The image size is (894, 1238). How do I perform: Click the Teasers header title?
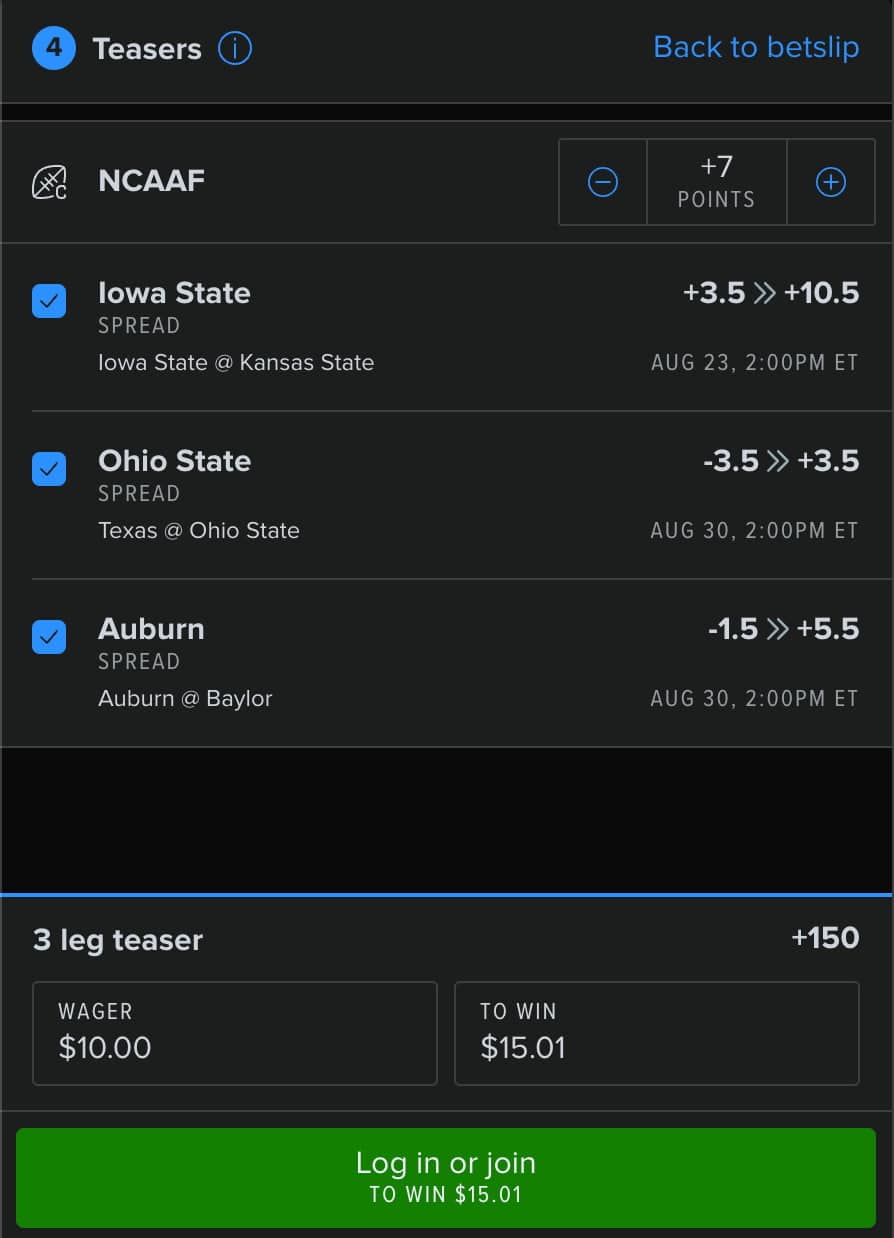[146, 47]
